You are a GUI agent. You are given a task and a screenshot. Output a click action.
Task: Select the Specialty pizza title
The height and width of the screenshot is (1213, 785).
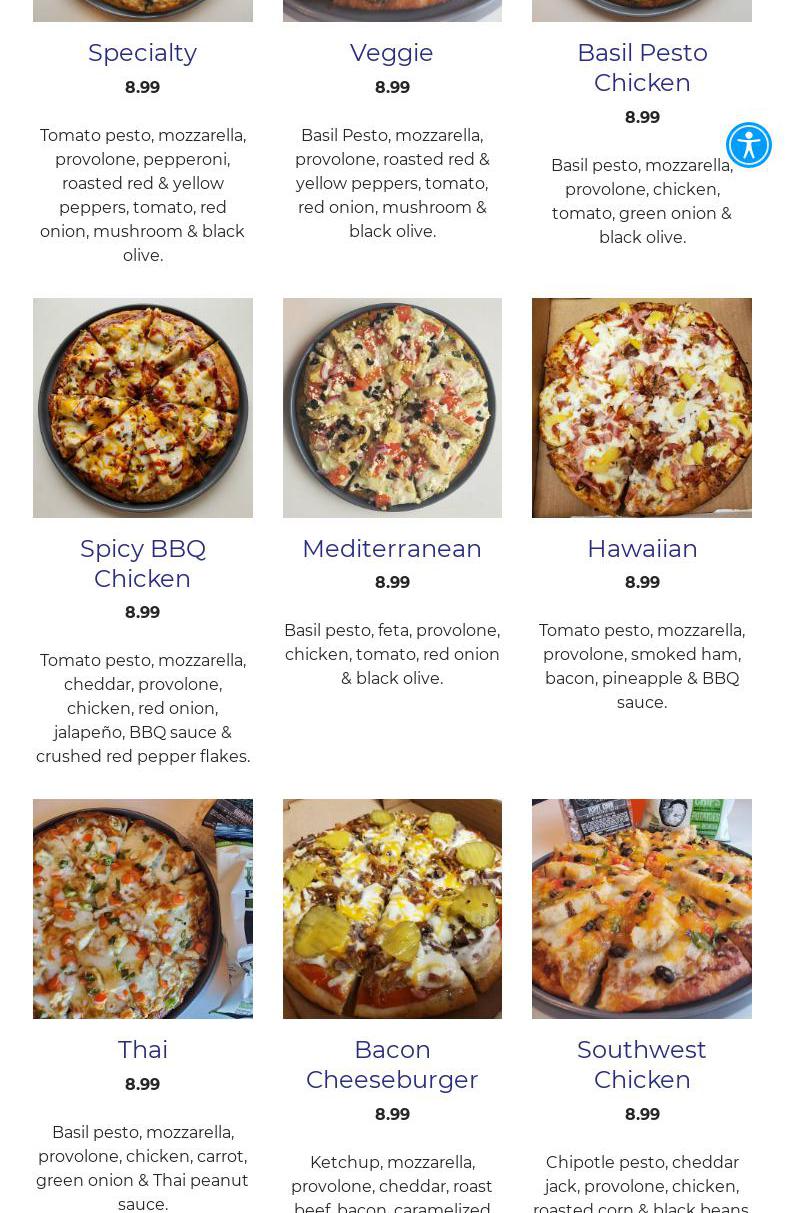142,53
